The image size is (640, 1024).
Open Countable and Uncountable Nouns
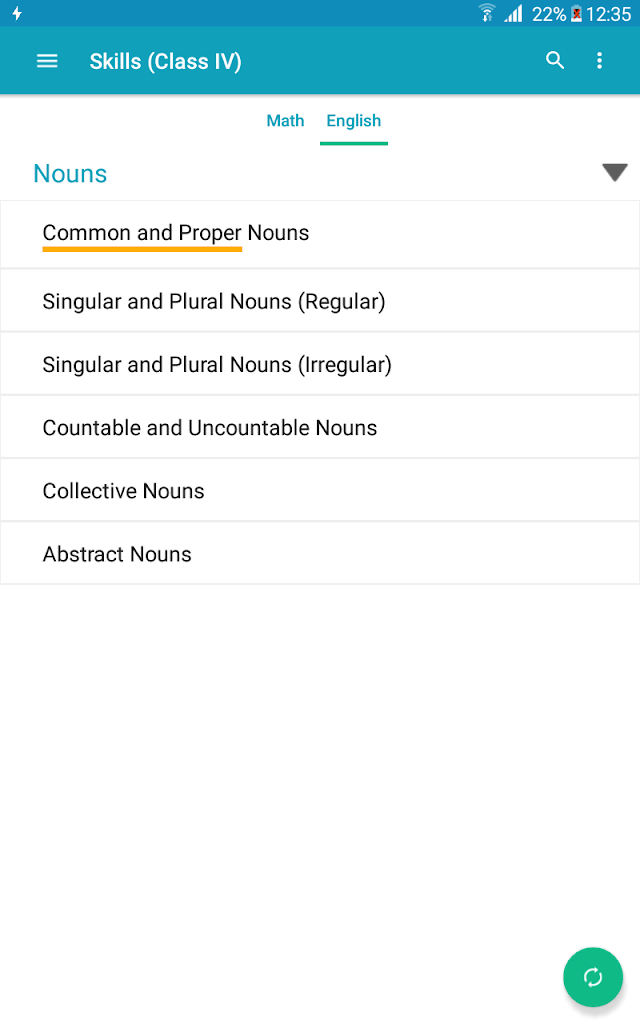pos(210,428)
